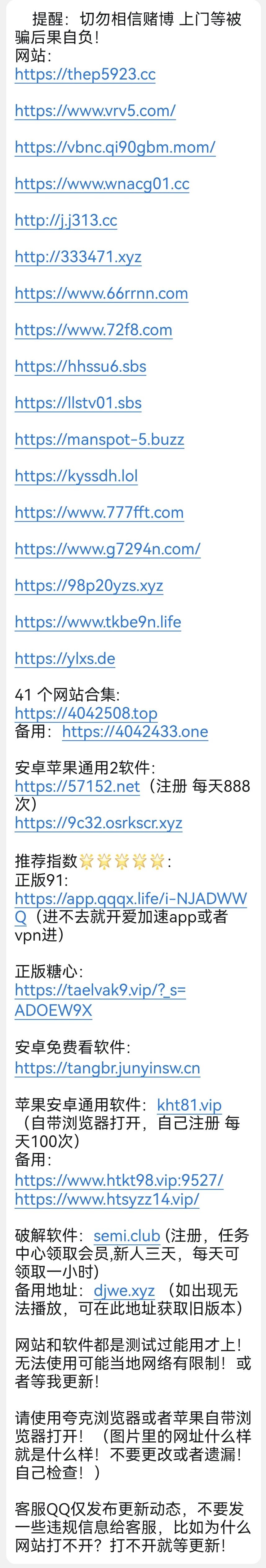Open the http://j.j313.cc link
The image size is (266, 1568).
[x=66, y=221]
